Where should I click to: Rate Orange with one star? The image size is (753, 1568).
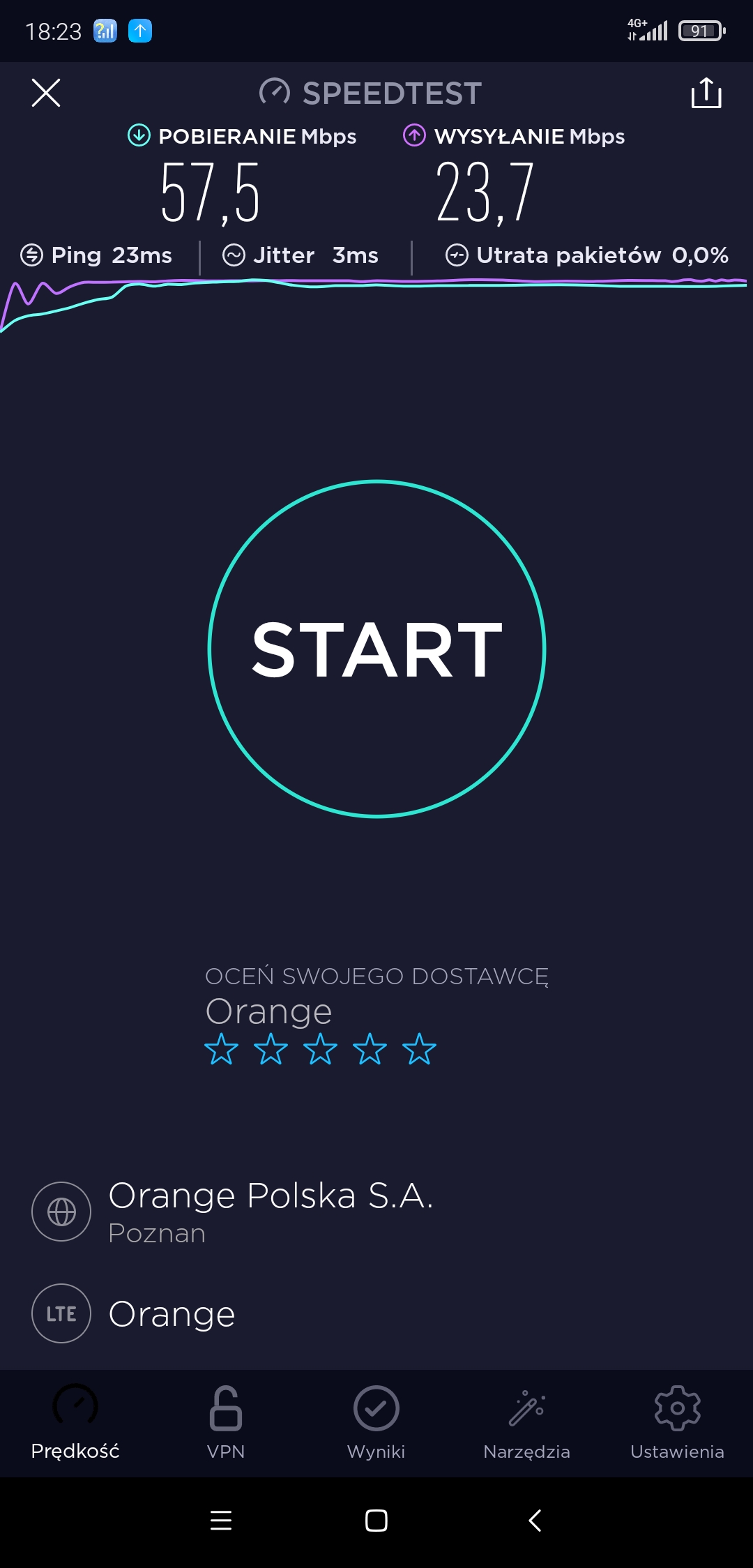tap(221, 1049)
